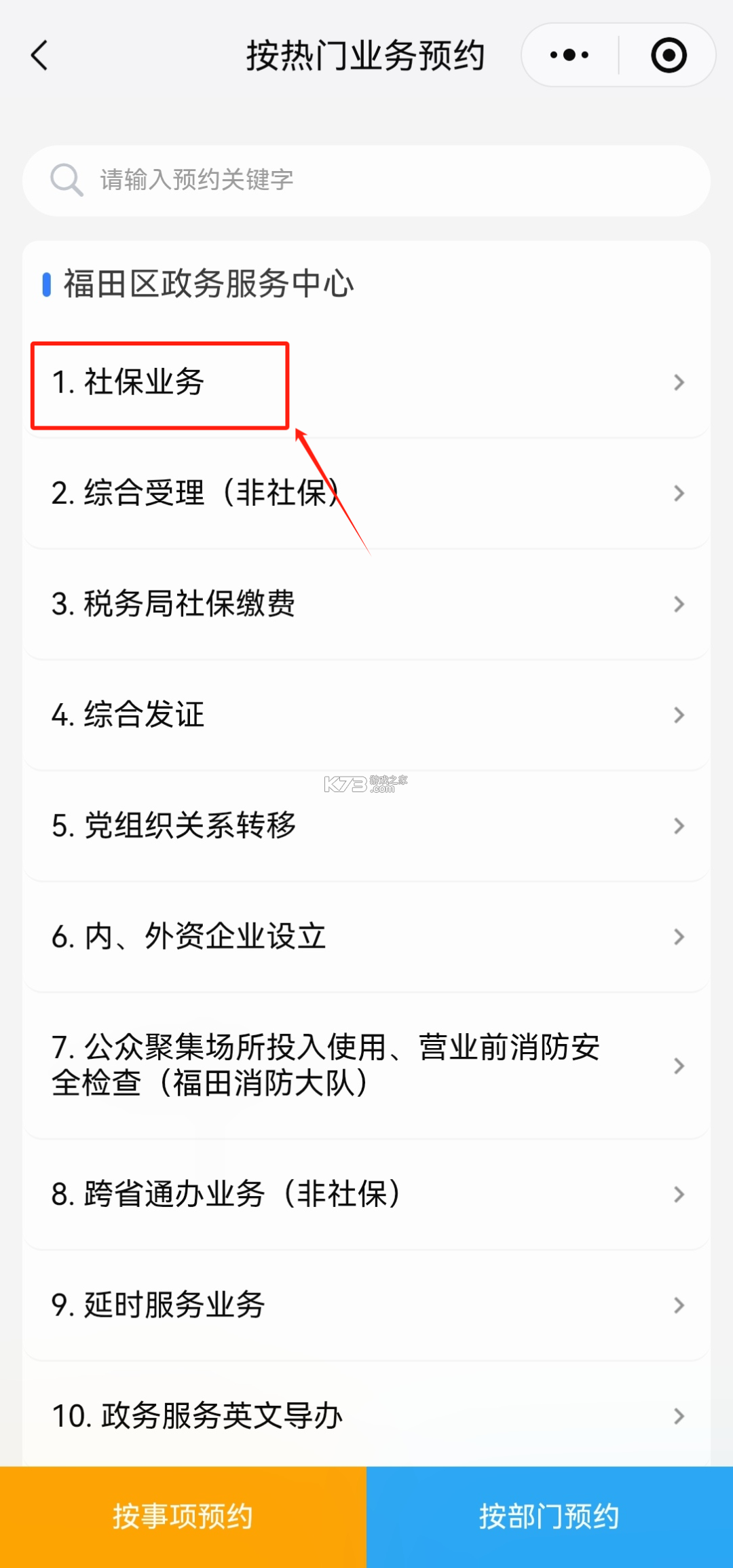Viewport: 733px width, 1568px height.
Task: Click the chevron next to 延时服务业务
Action: pos(679,1303)
